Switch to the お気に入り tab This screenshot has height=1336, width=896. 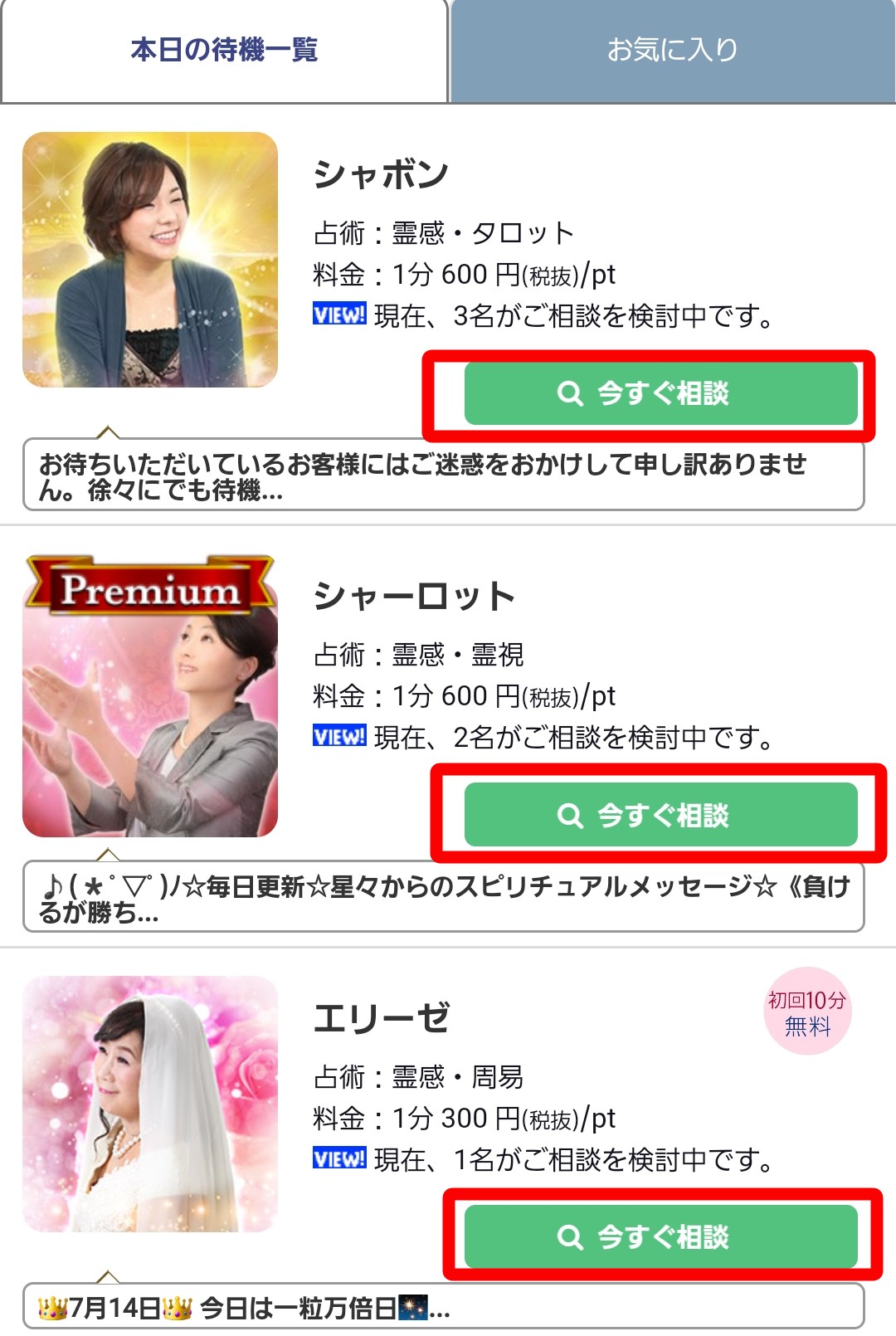point(672,51)
